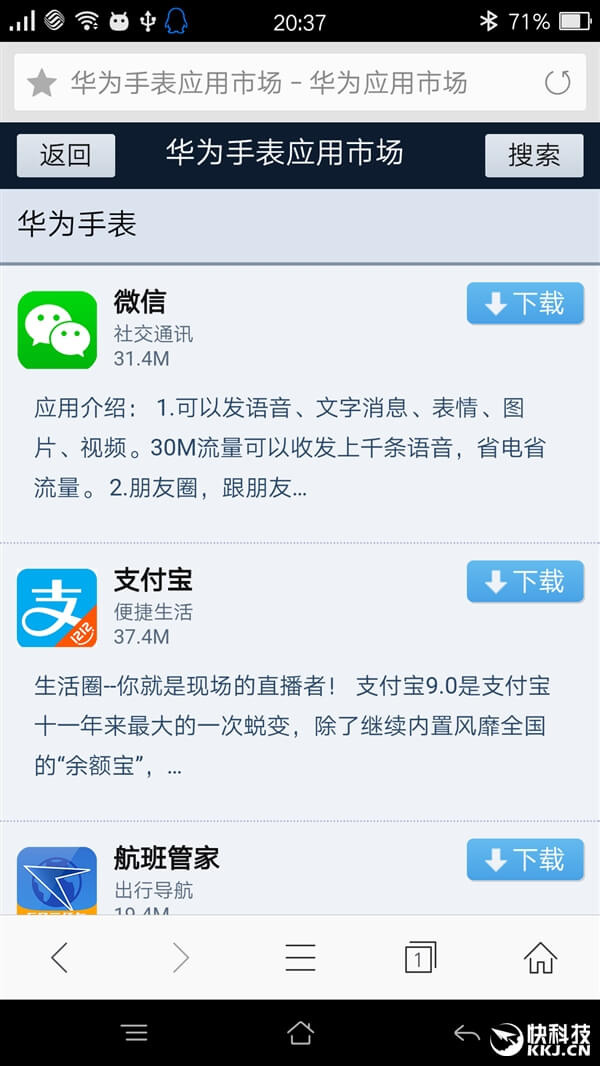600x1066 pixels.
Task: Open 搜索 in the app market
Action: pyautogui.click(x=534, y=156)
